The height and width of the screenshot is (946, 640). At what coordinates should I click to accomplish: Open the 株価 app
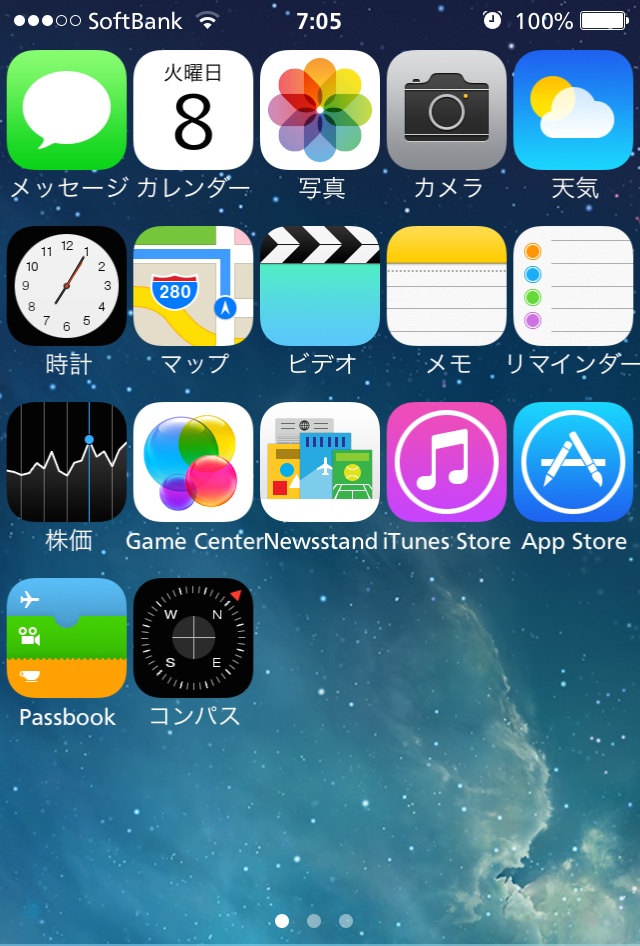(66, 462)
